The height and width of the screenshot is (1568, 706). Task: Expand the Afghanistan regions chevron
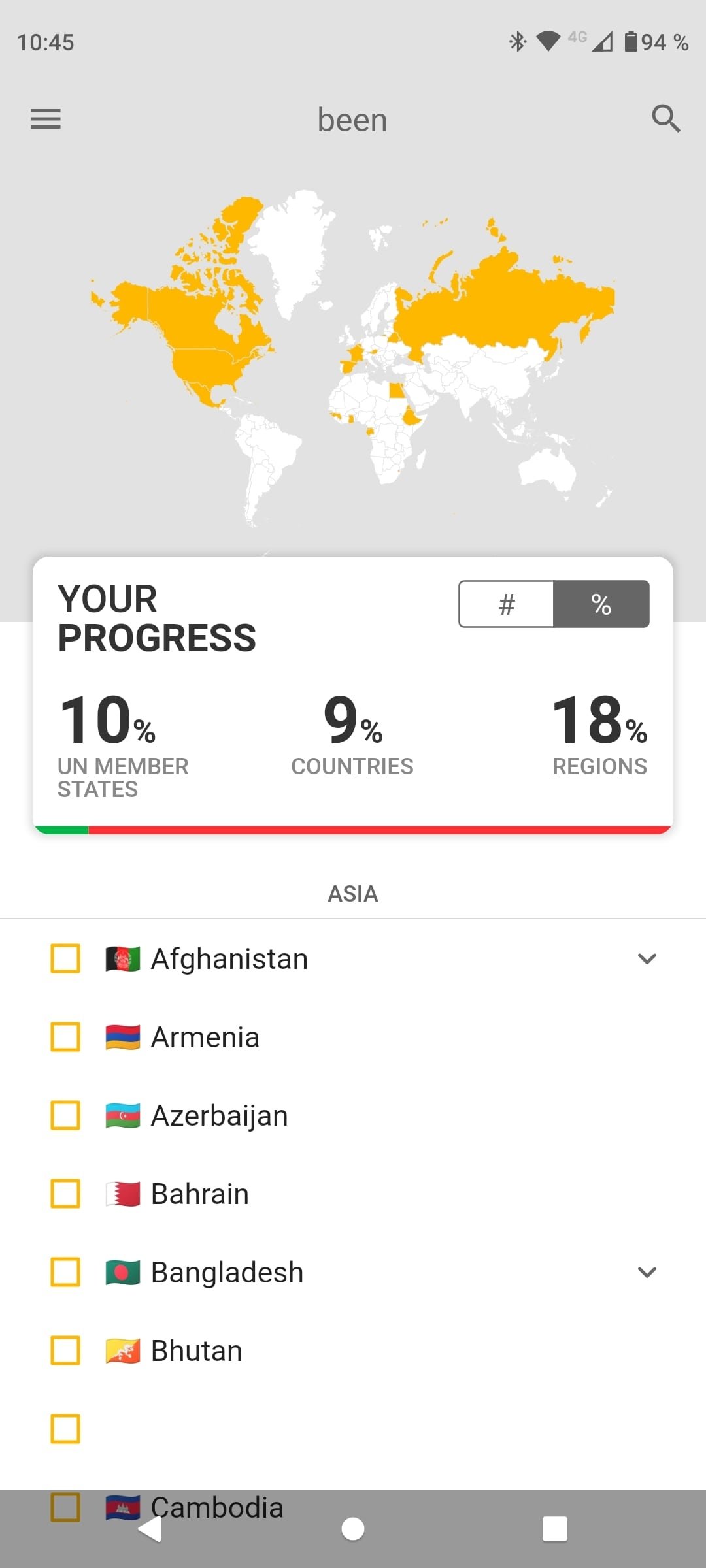(647, 958)
